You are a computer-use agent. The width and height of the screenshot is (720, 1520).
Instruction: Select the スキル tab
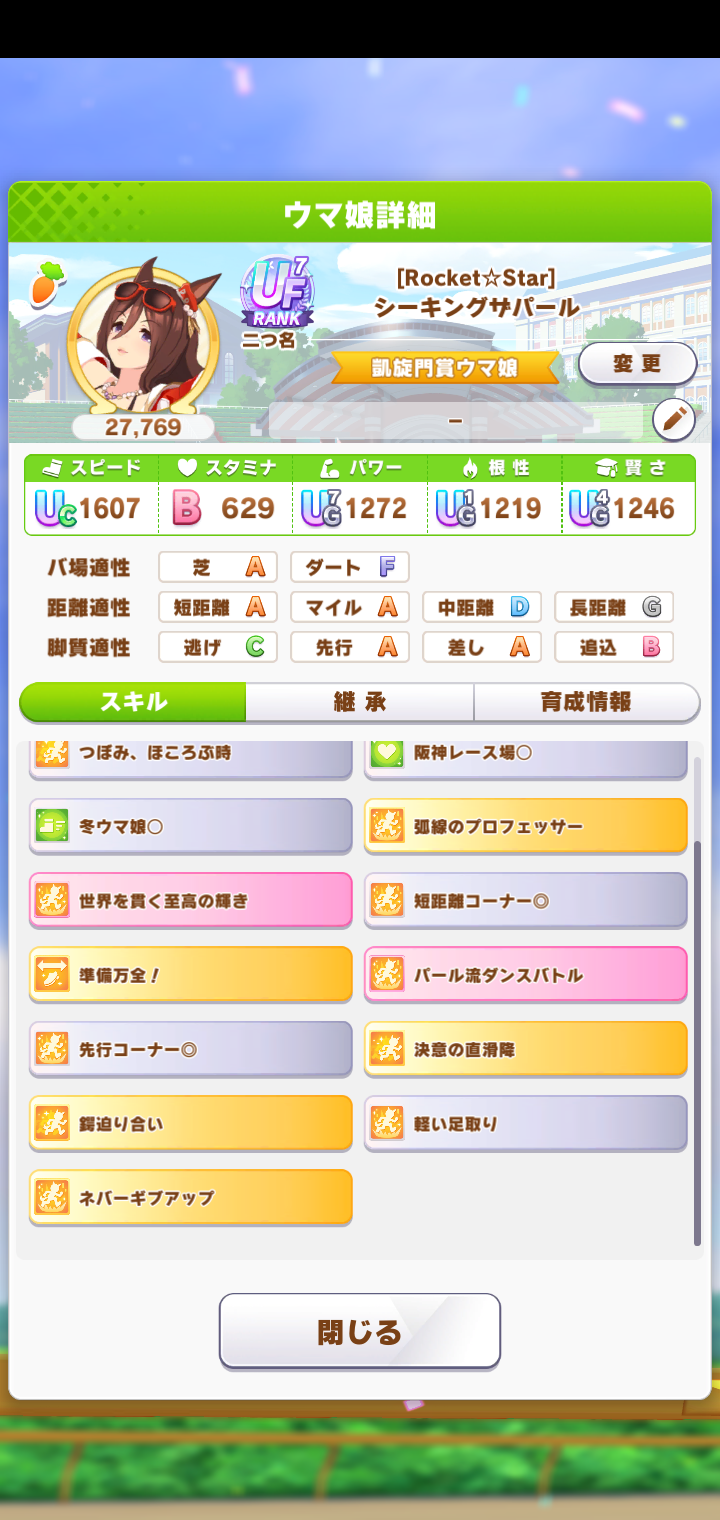click(x=133, y=702)
